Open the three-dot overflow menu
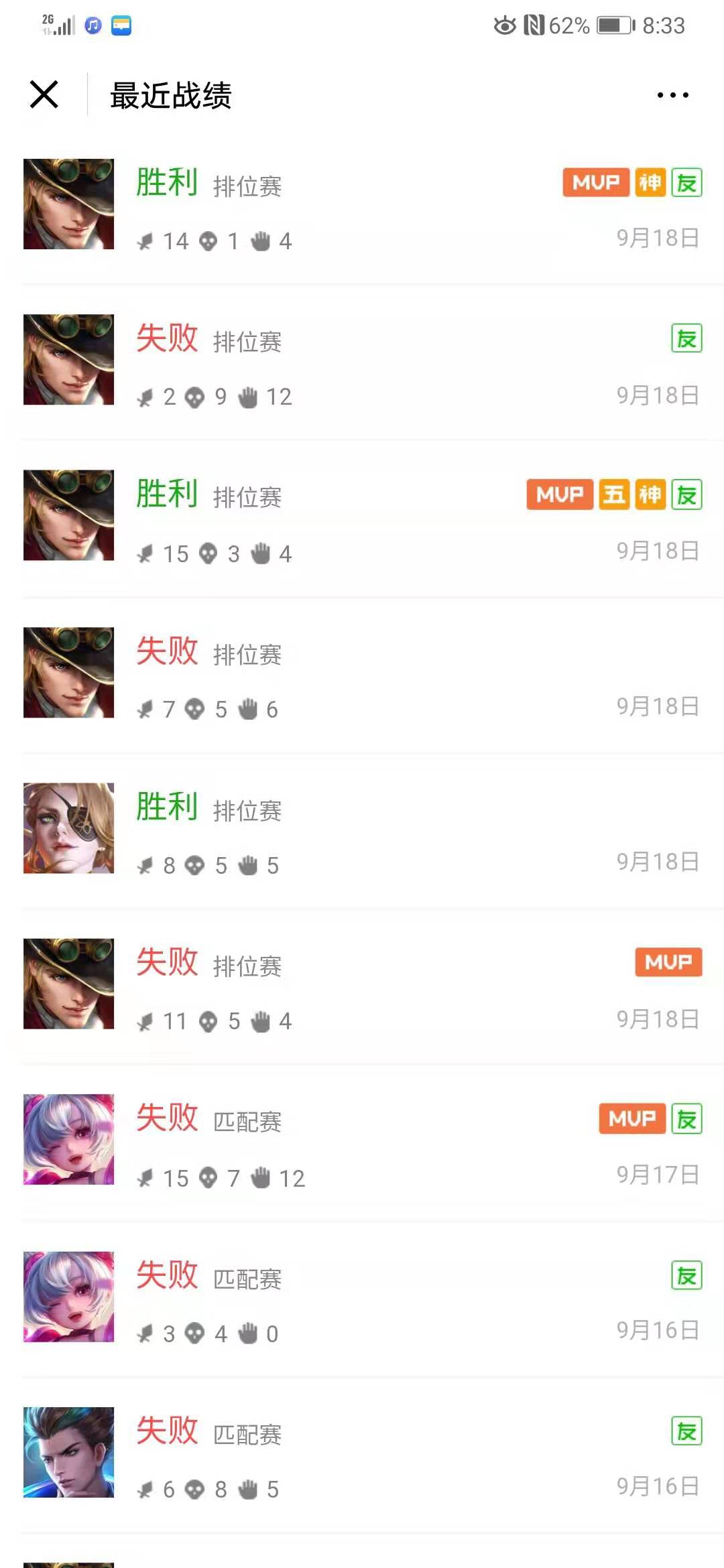Screen dimensions: 724x1568 [672, 95]
